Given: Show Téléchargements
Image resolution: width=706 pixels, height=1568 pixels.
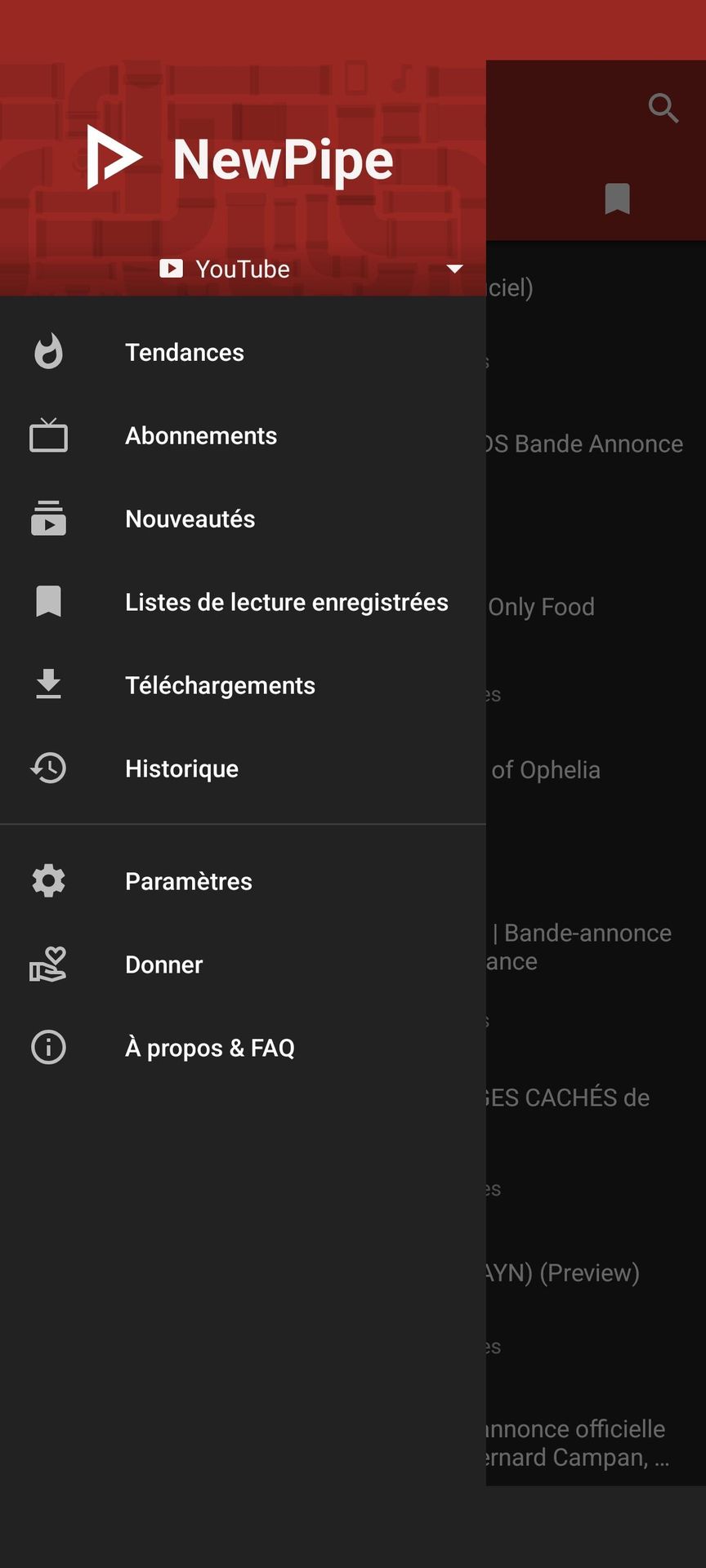Looking at the screenshot, I should pyautogui.click(x=220, y=685).
